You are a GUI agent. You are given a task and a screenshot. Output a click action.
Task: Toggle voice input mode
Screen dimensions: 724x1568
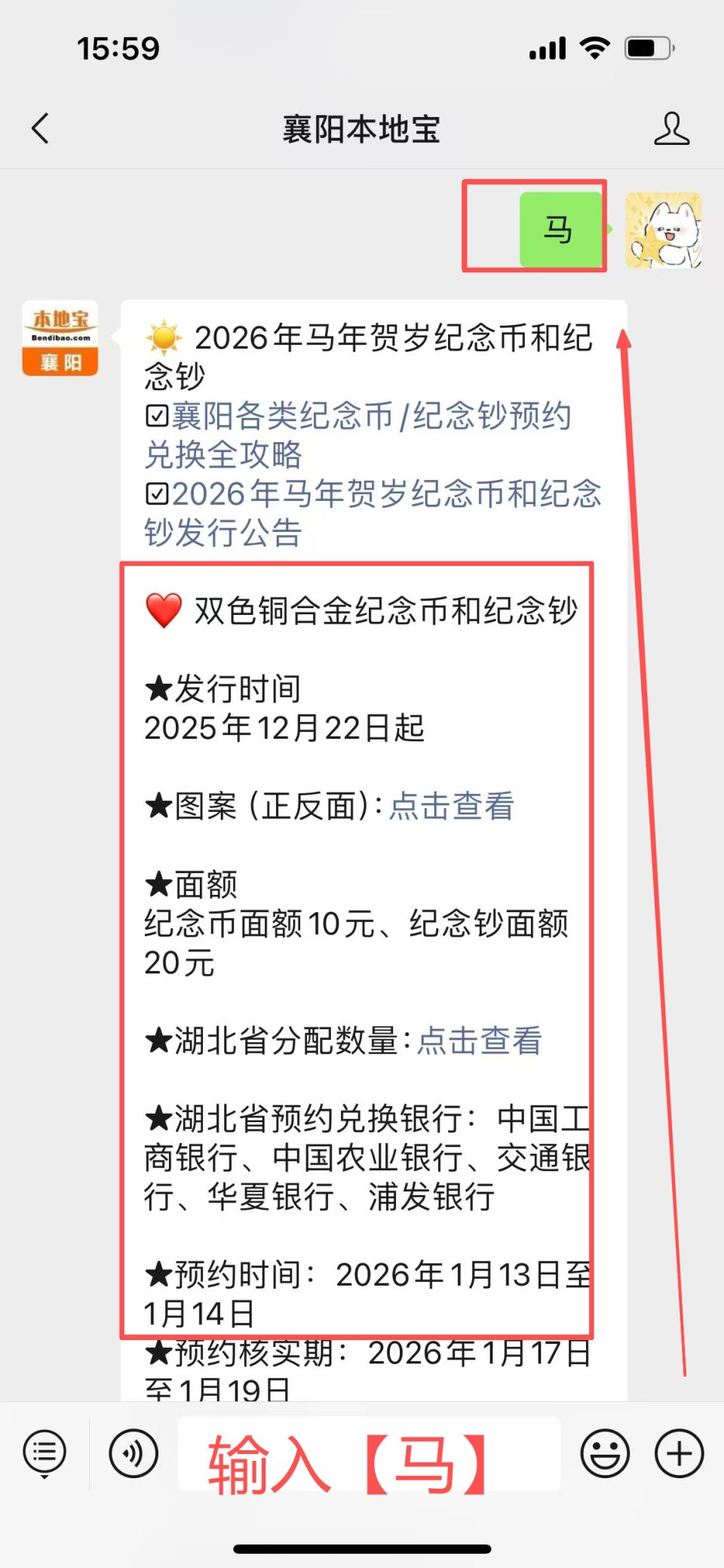[x=133, y=1453]
